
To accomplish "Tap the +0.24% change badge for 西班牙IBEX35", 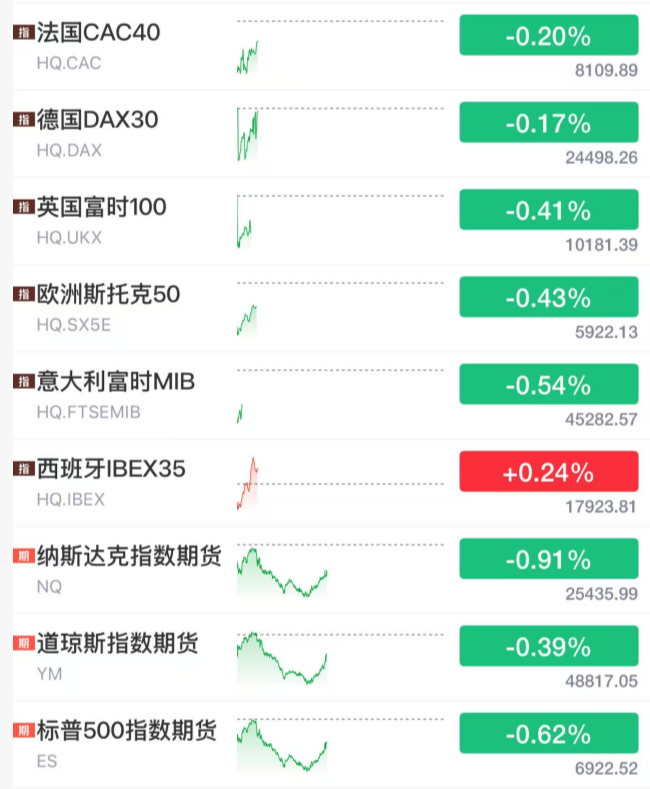I will [x=548, y=471].
